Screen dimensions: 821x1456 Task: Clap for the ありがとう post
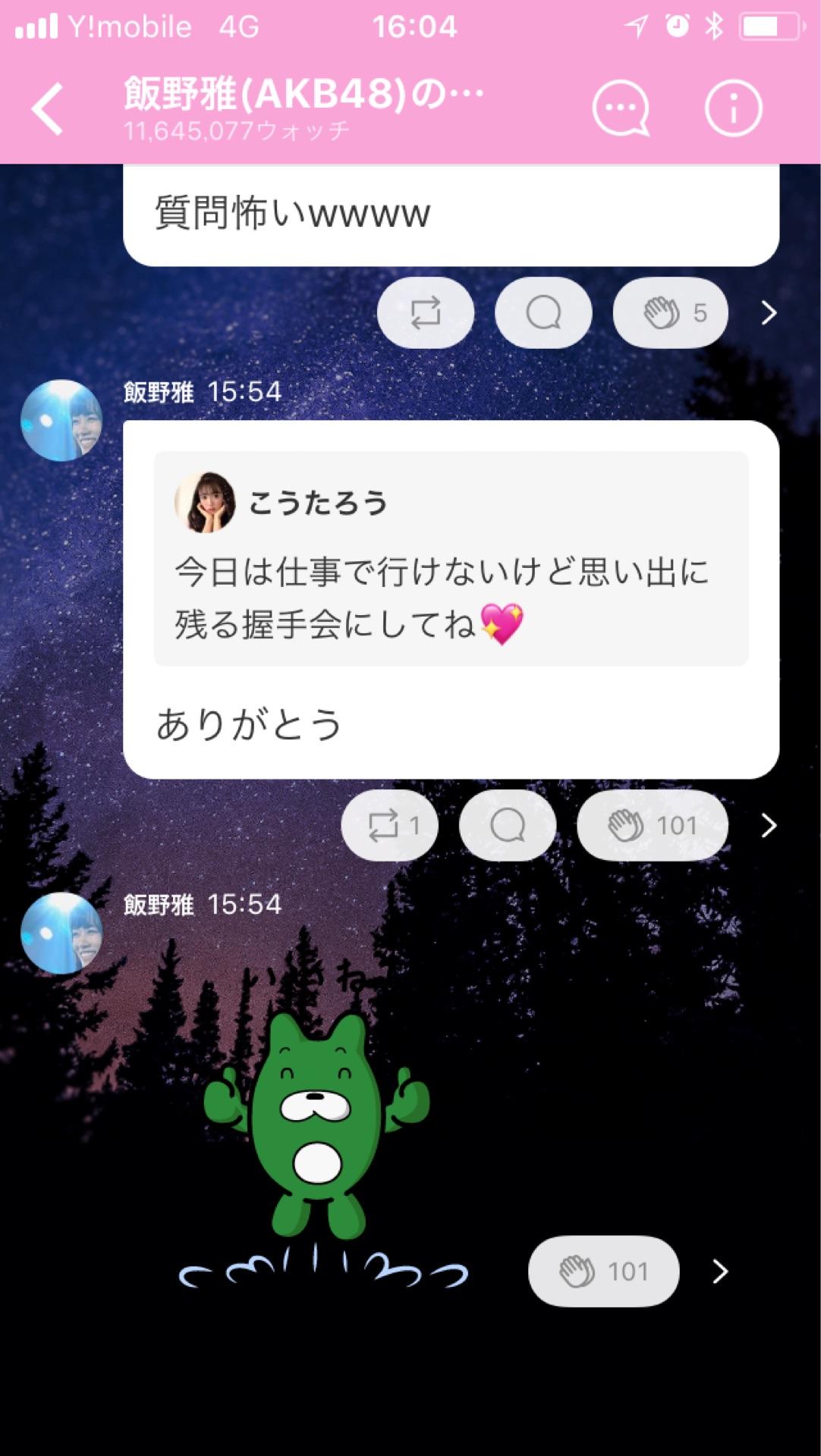(x=651, y=826)
